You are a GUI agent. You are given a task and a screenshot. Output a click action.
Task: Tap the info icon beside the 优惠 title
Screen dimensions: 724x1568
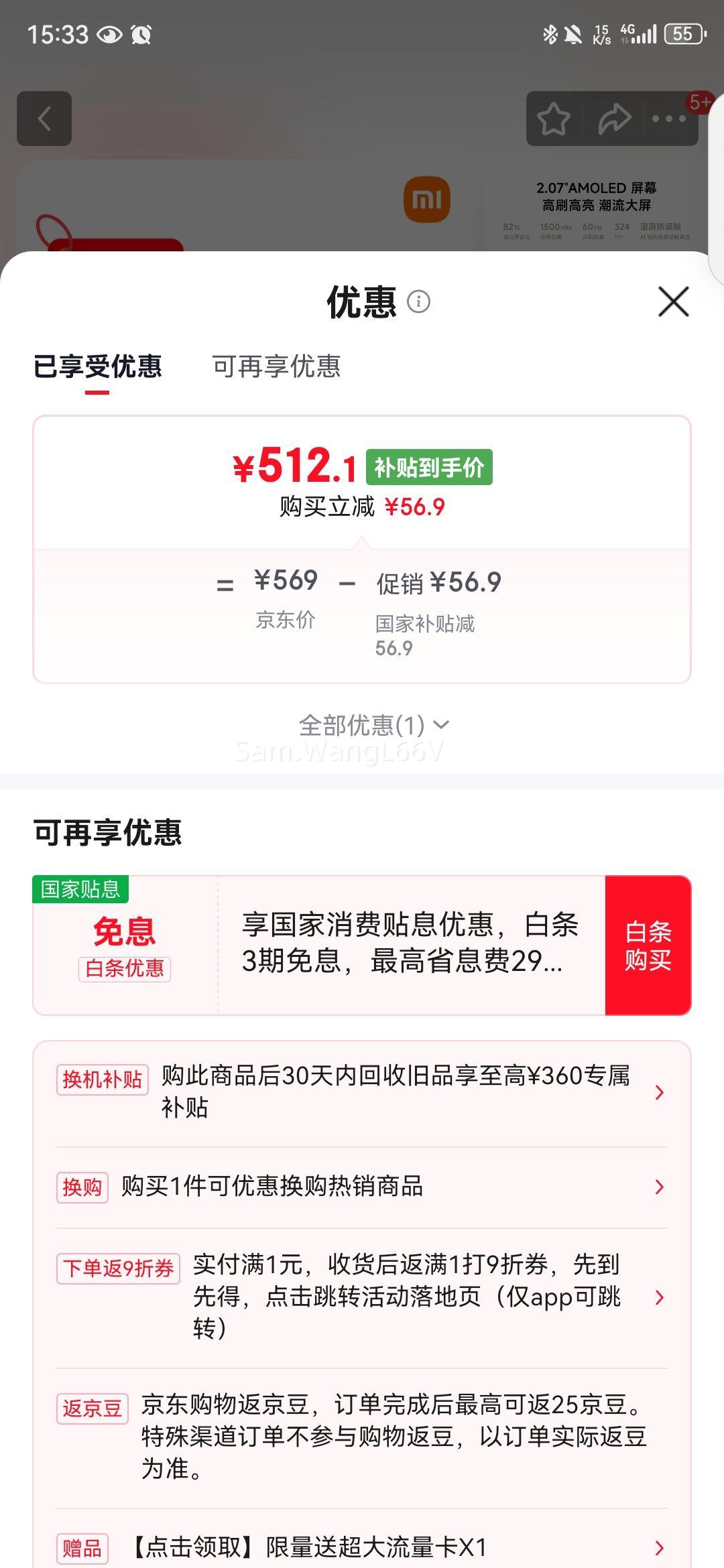tap(419, 302)
